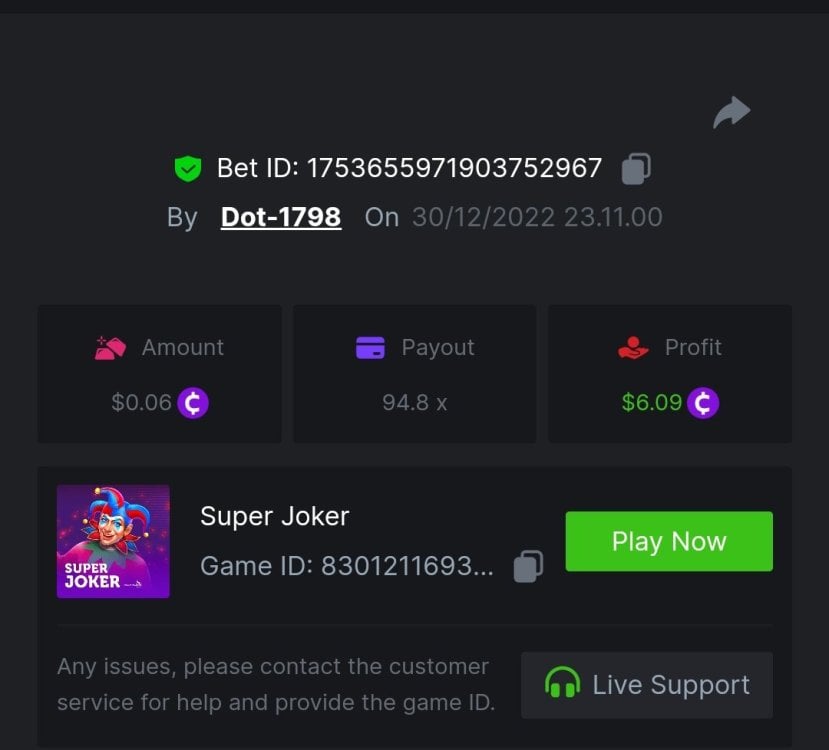
Task: Copy the Bet ID number
Action: point(636,168)
